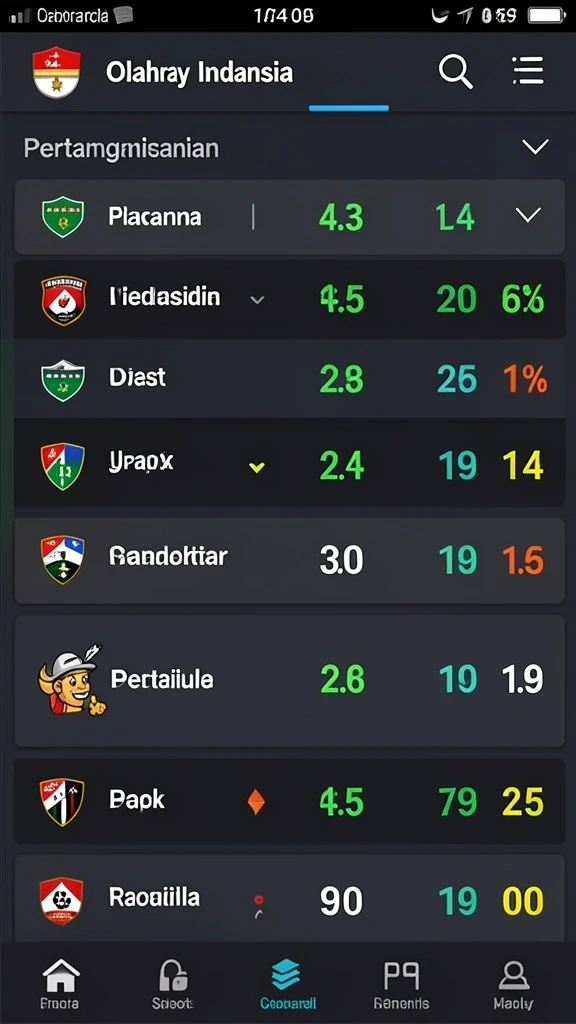Select the Ceonarall tab
This screenshot has height=1024, width=576.
pos(287,985)
